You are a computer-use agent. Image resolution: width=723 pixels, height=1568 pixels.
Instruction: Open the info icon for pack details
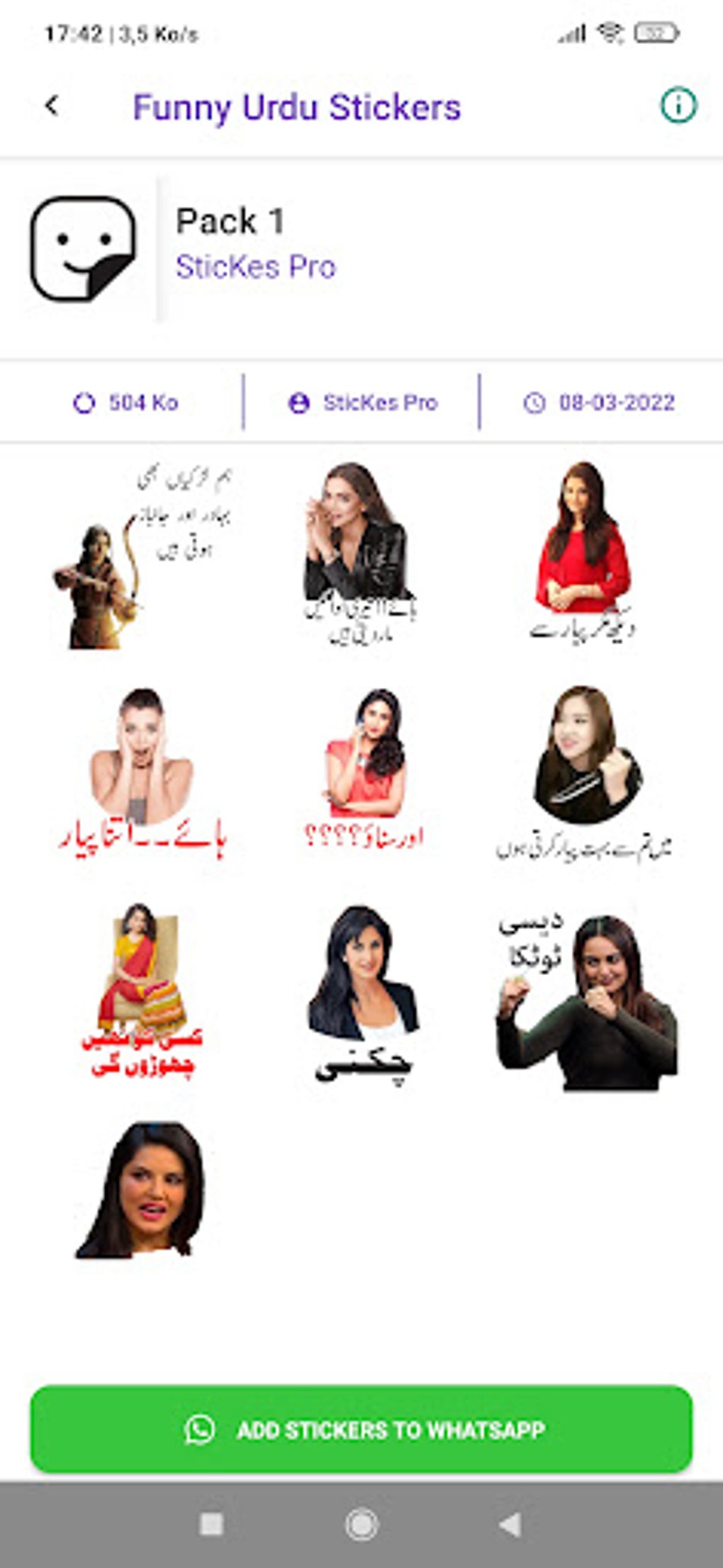pos(678,105)
